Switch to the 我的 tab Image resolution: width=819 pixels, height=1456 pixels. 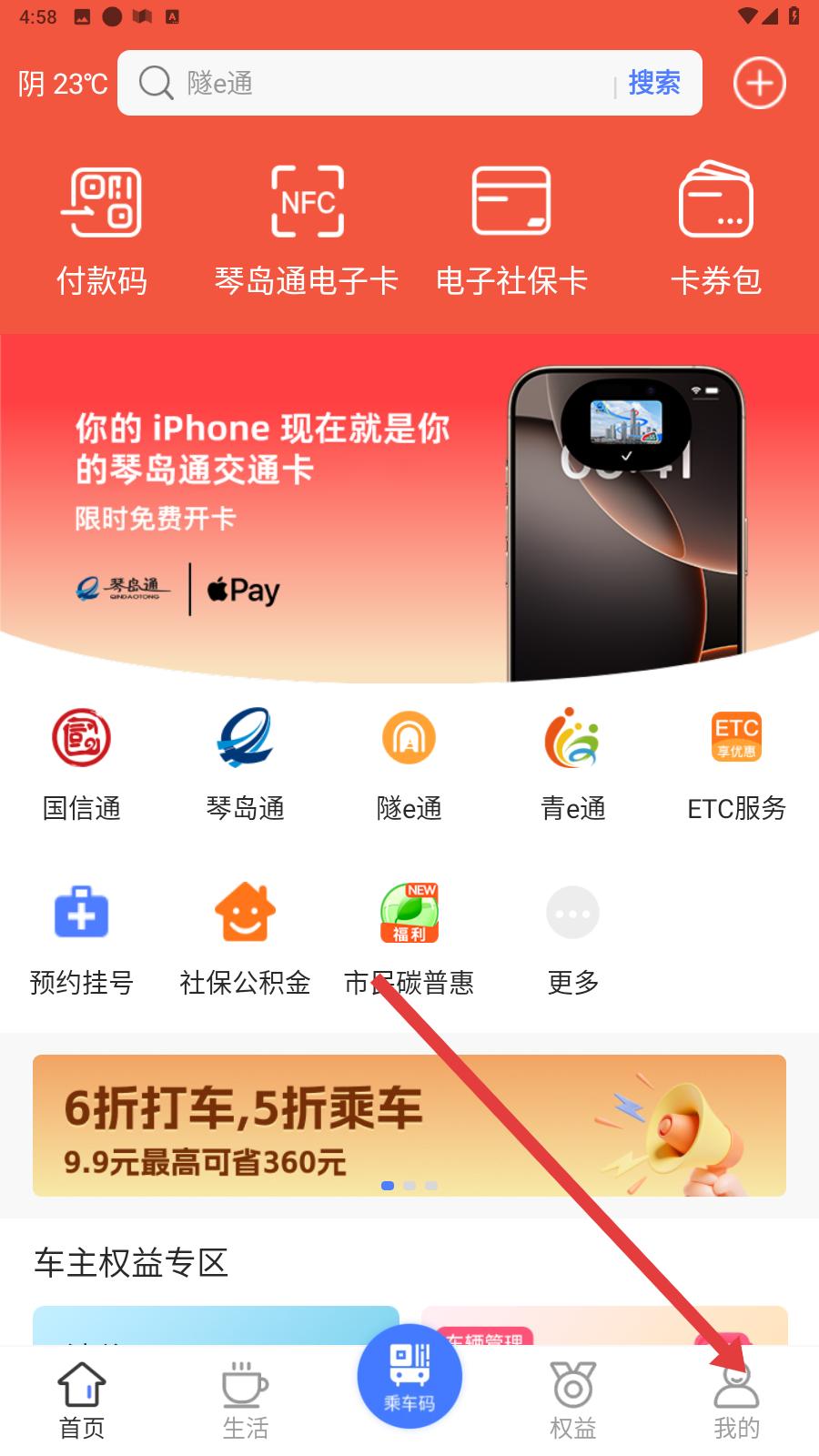[x=737, y=1401]
